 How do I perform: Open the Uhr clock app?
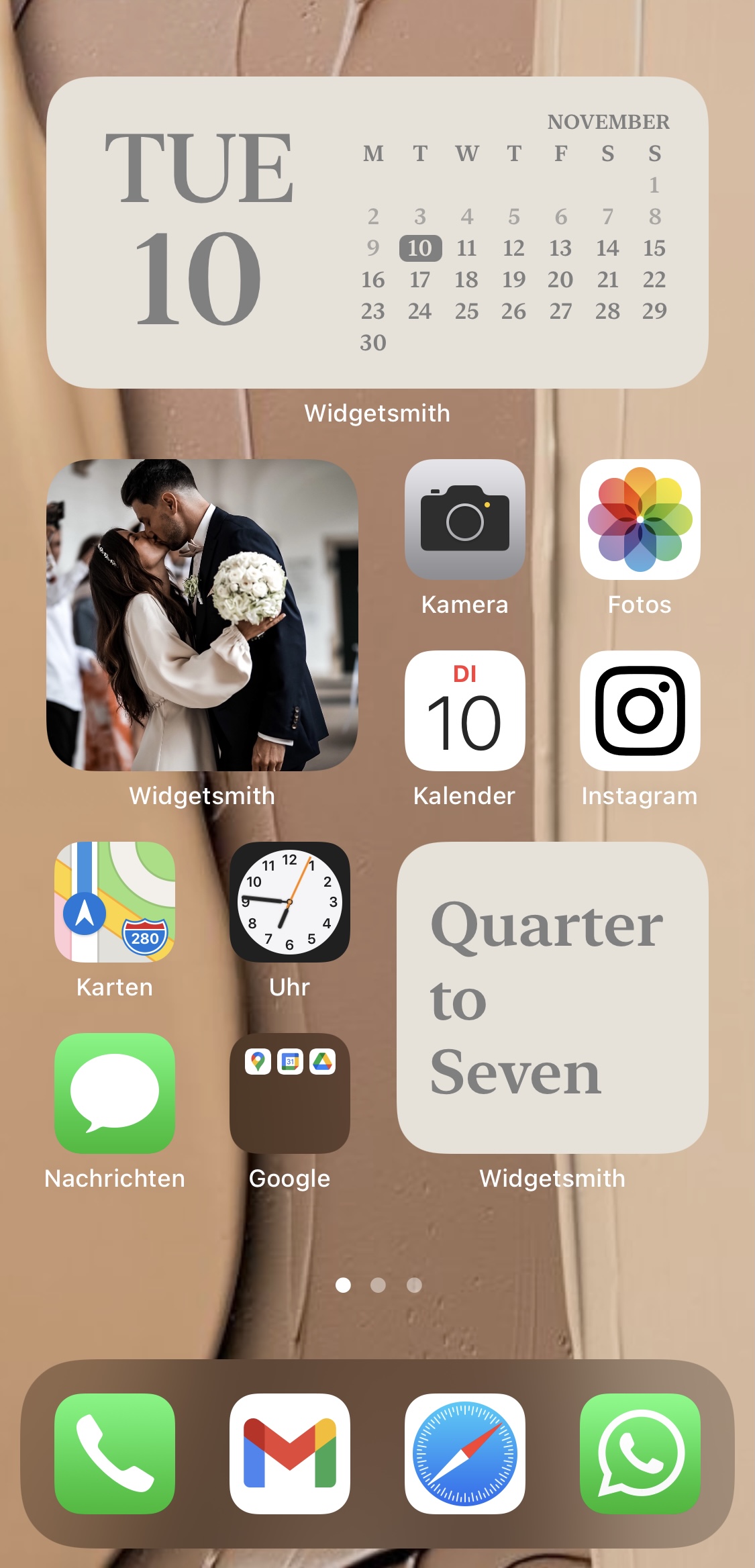290,901
